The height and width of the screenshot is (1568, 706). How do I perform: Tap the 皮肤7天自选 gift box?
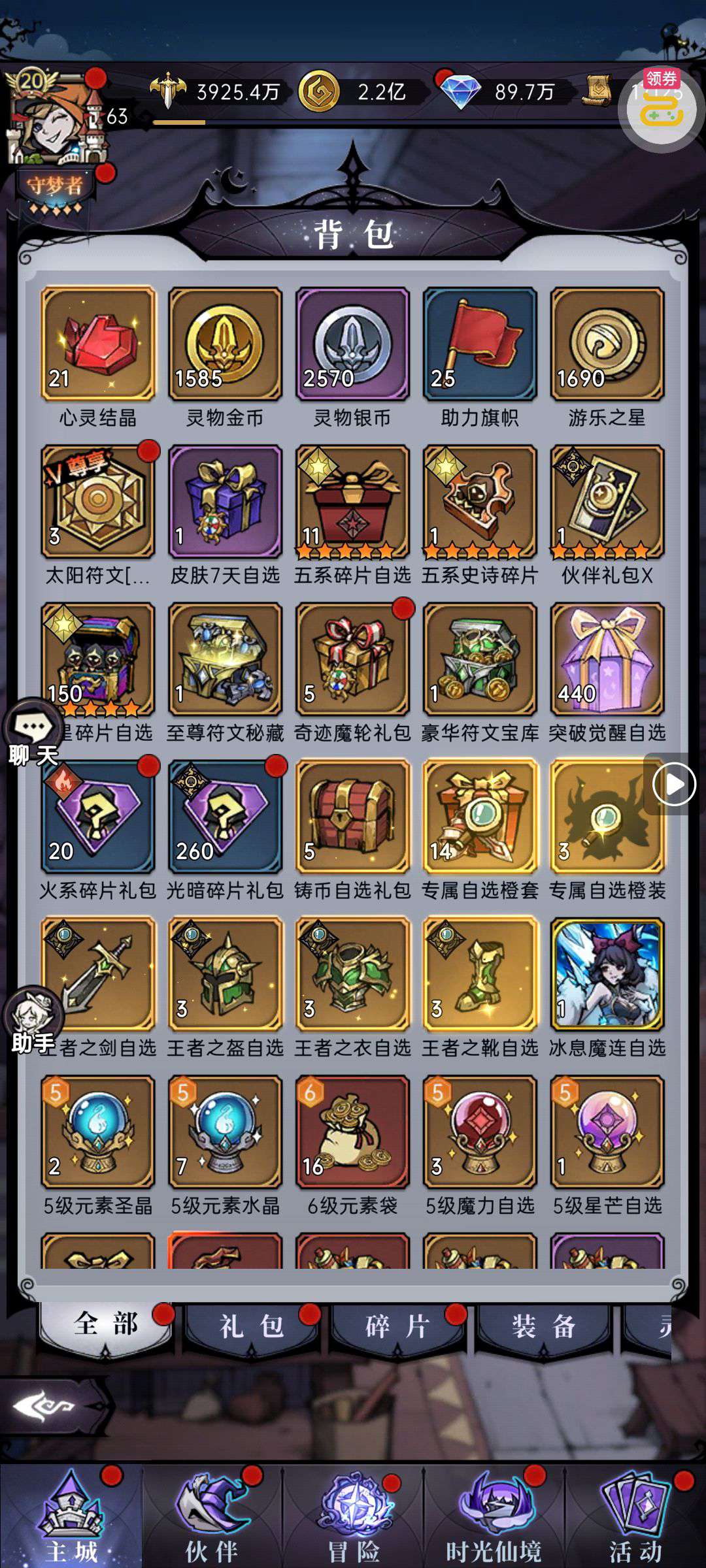(x=225, y=501)
